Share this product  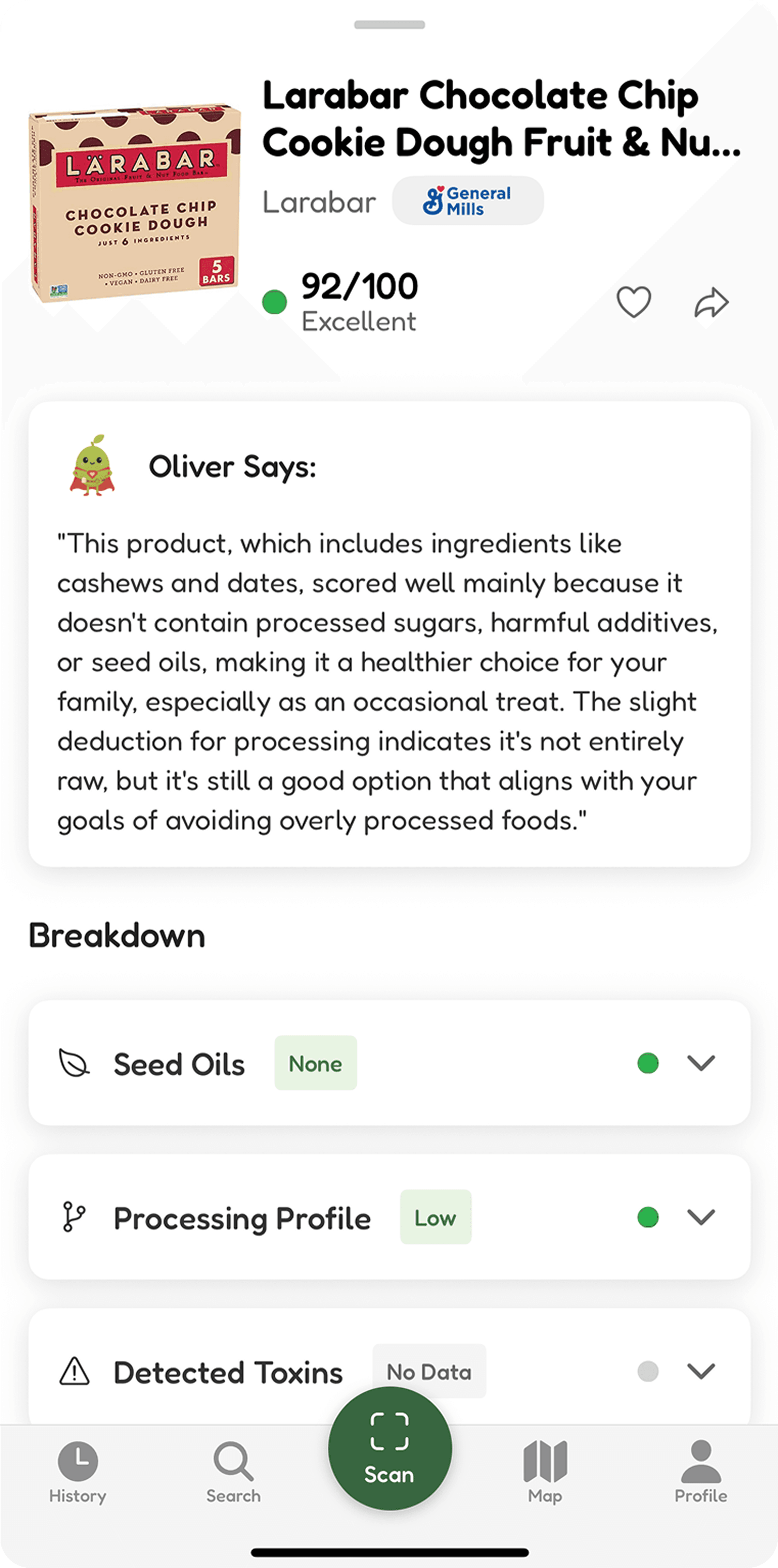pos(711,302)
